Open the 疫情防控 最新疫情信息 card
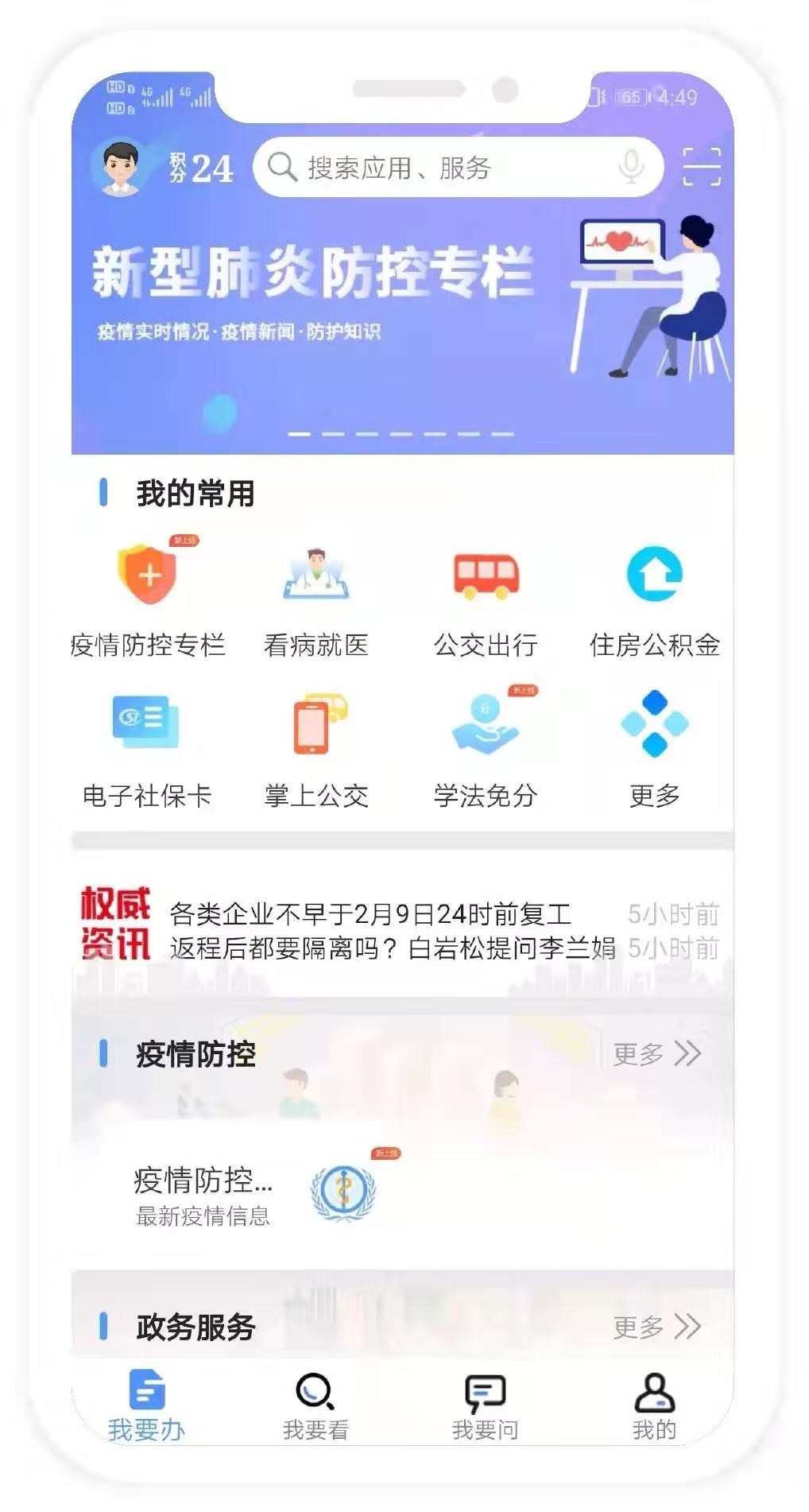The height and width of the screenshot is (1512, 809). point(254,1194)
